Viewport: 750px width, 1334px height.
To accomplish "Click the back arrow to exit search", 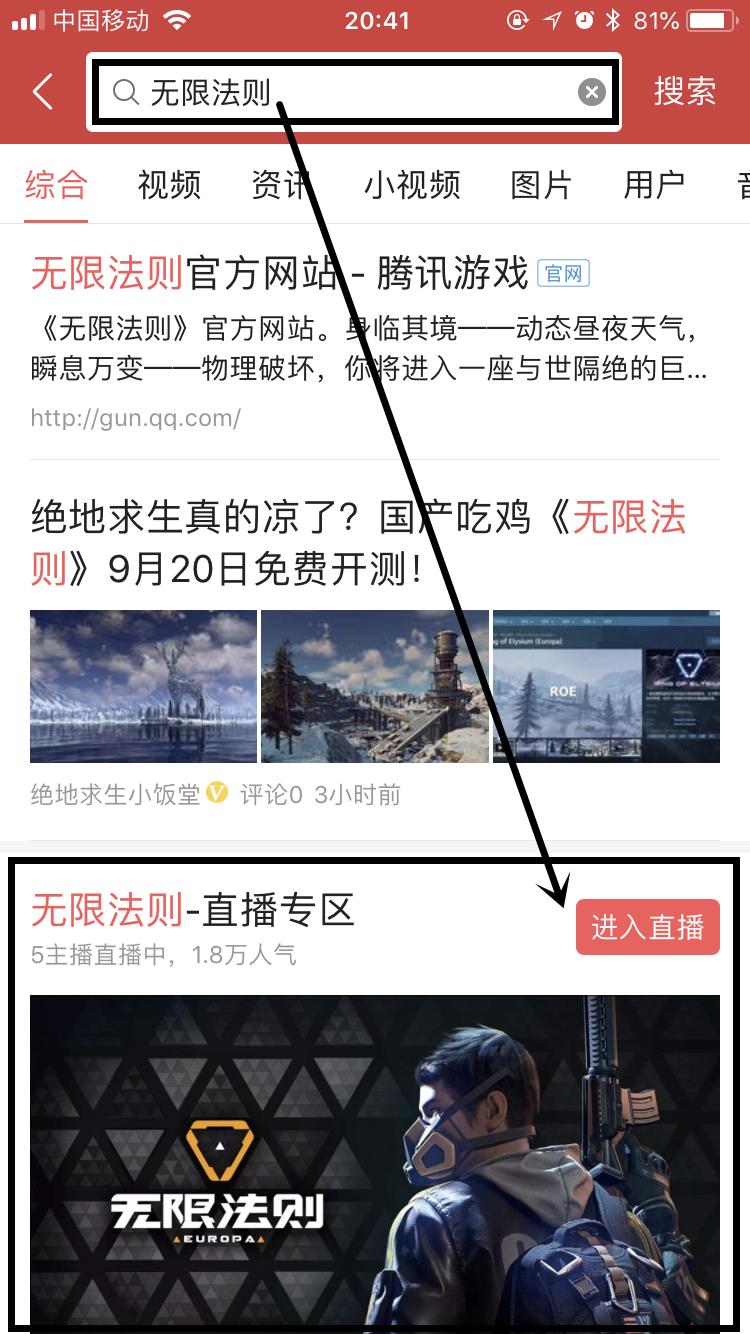I will [40, 91].
